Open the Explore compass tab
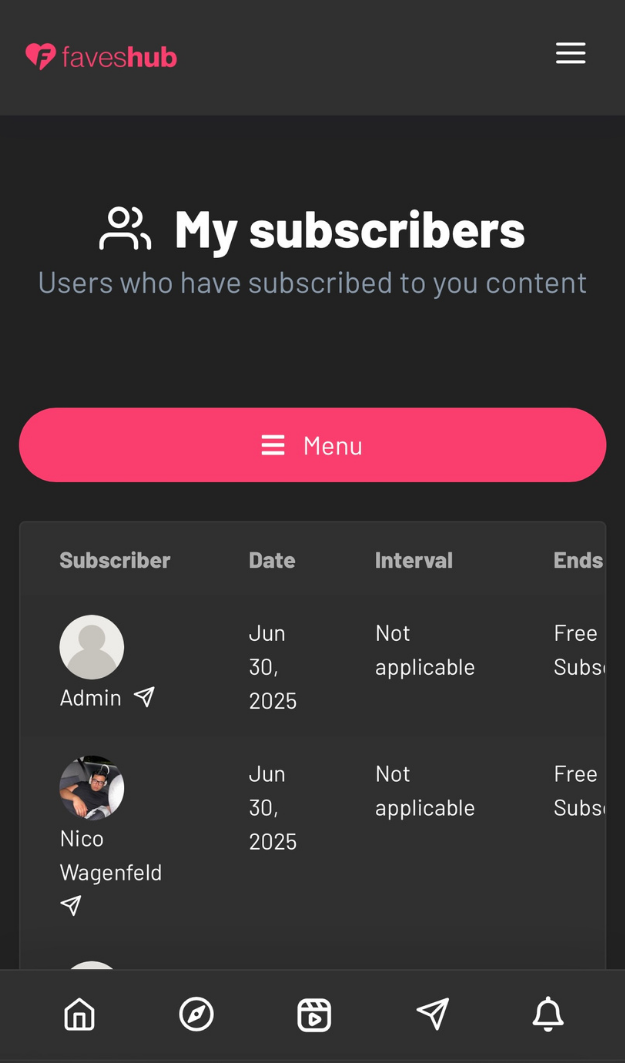625x1063 pixels. point(196,1014)
